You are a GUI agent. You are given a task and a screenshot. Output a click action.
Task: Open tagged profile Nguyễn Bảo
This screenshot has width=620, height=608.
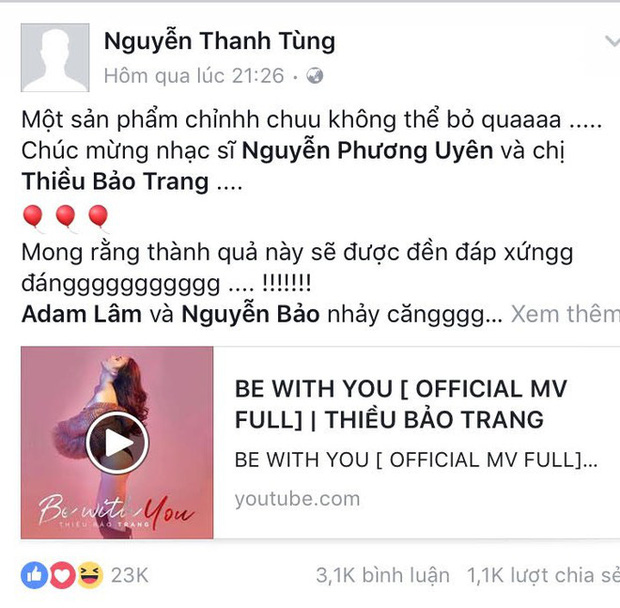[252, 314]
